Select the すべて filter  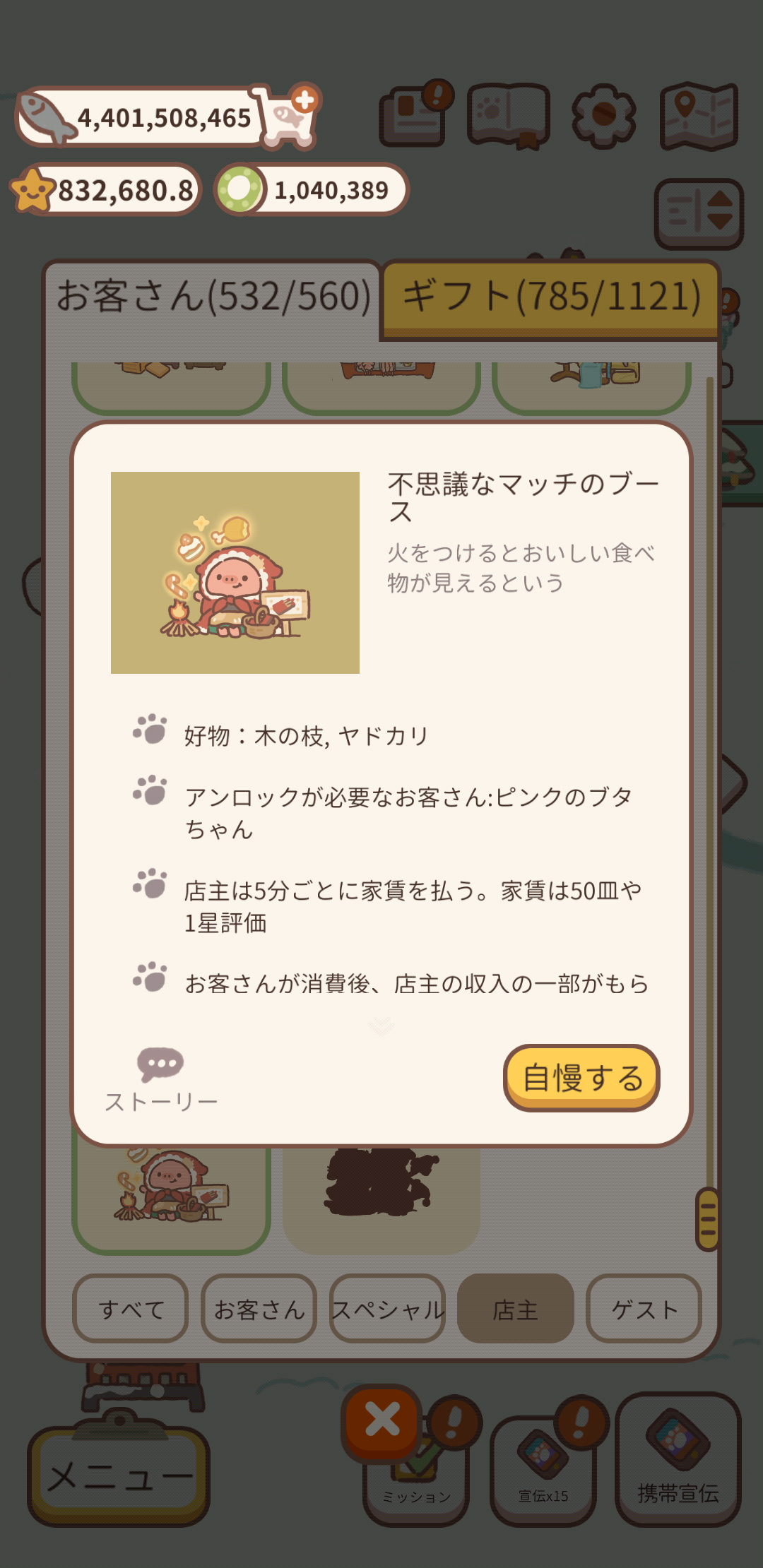(131, 1309)
